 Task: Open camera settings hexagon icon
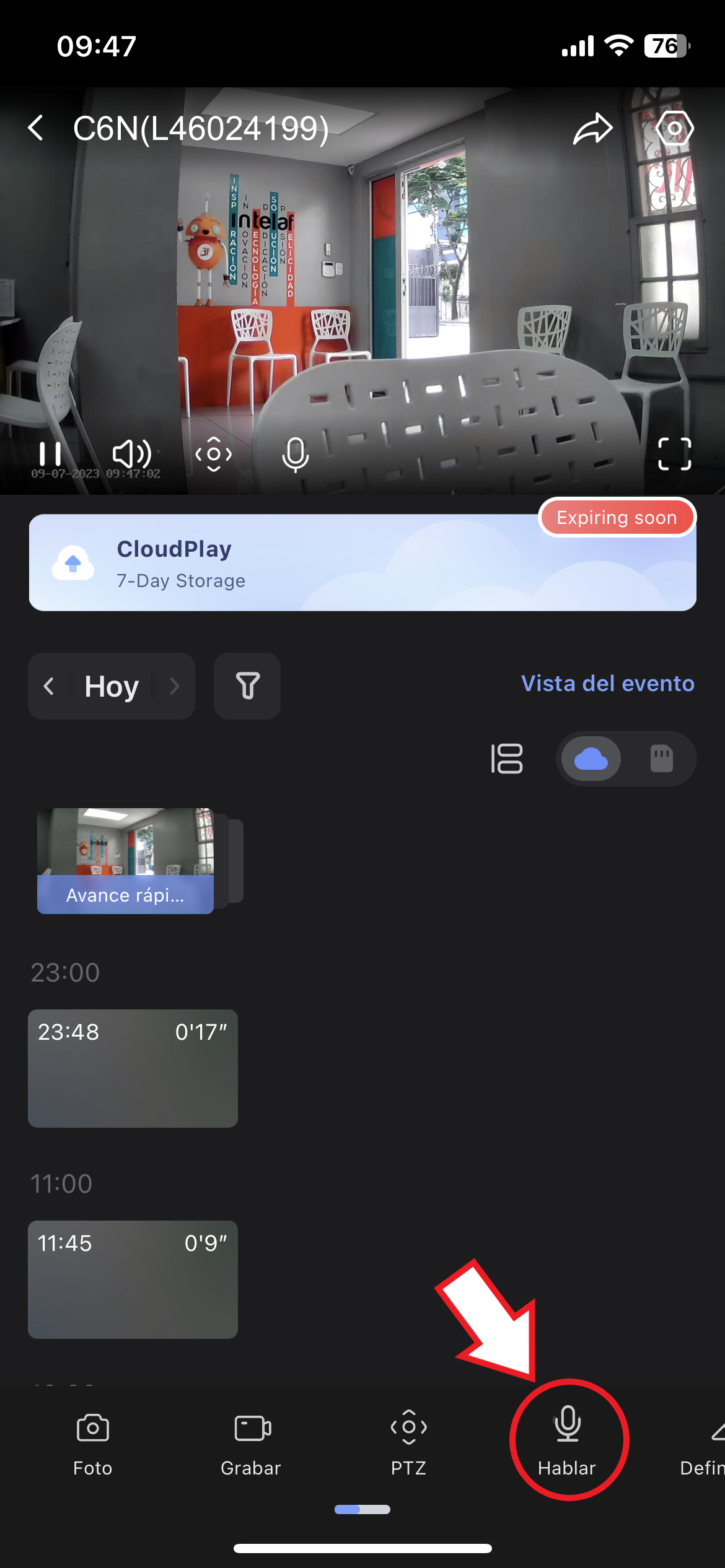coord(674,128)
